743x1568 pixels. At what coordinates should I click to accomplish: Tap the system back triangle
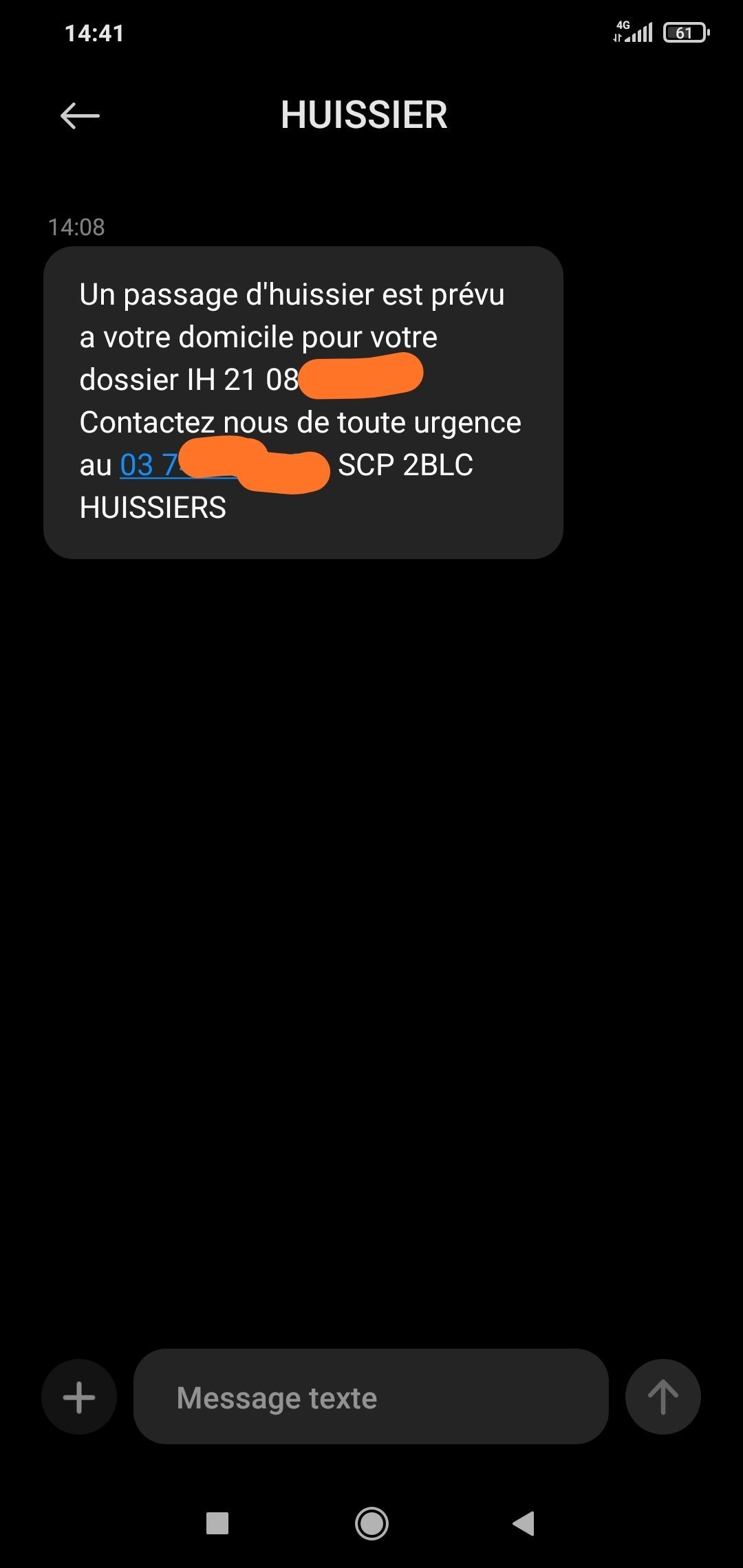[x=524, y=1523]
